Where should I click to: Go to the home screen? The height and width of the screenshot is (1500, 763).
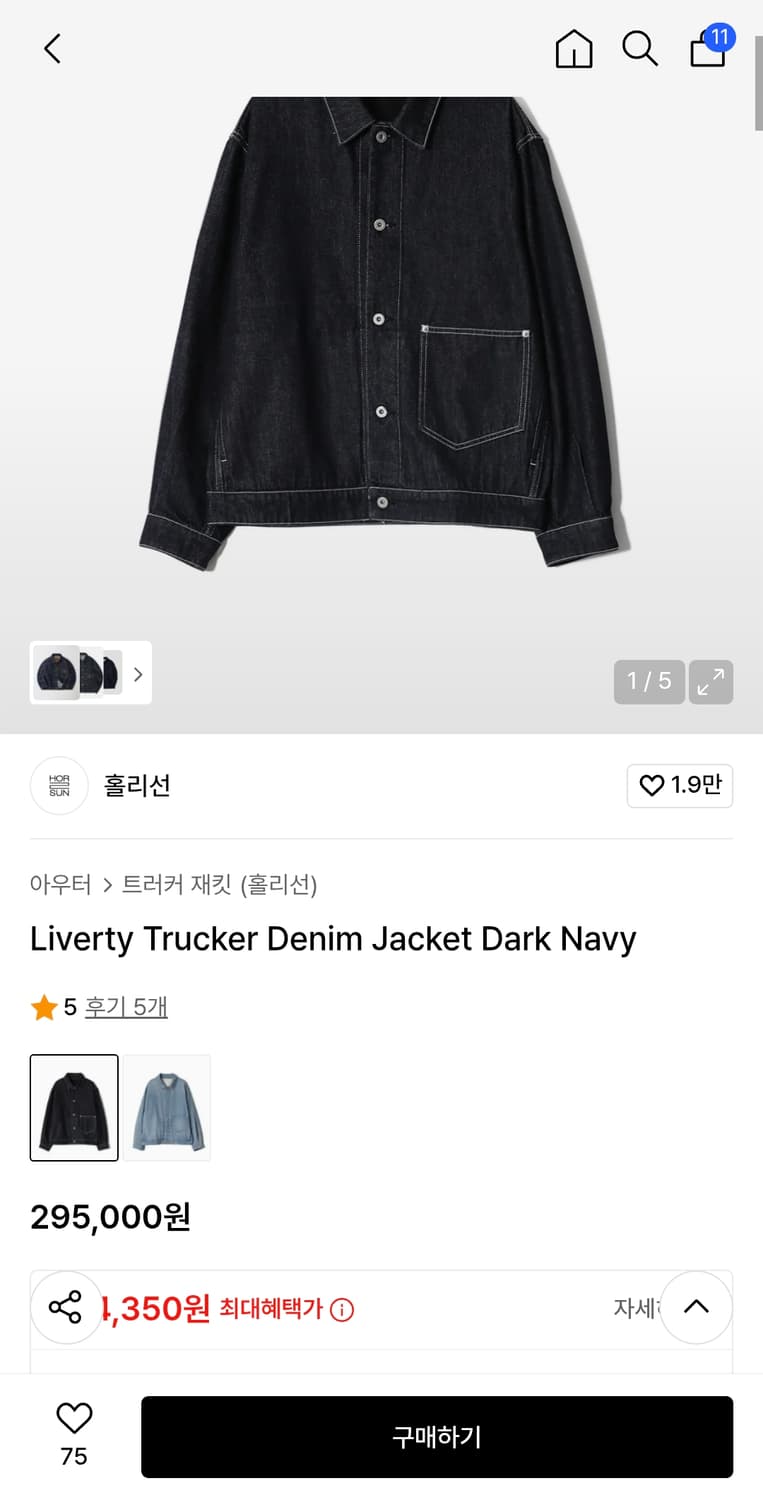pyautogui.click(x=573, y=48)
